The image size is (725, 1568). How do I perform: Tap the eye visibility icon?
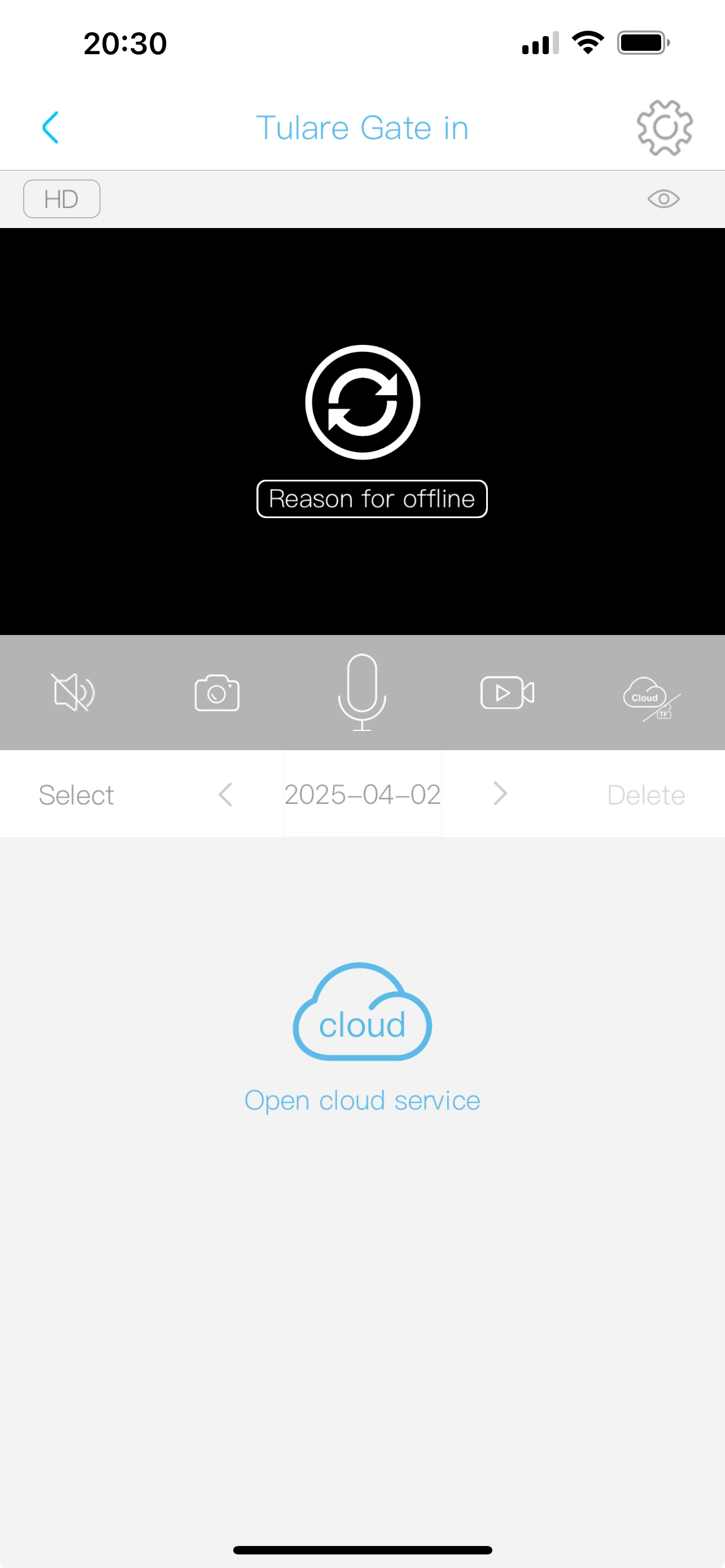[663, 199]
